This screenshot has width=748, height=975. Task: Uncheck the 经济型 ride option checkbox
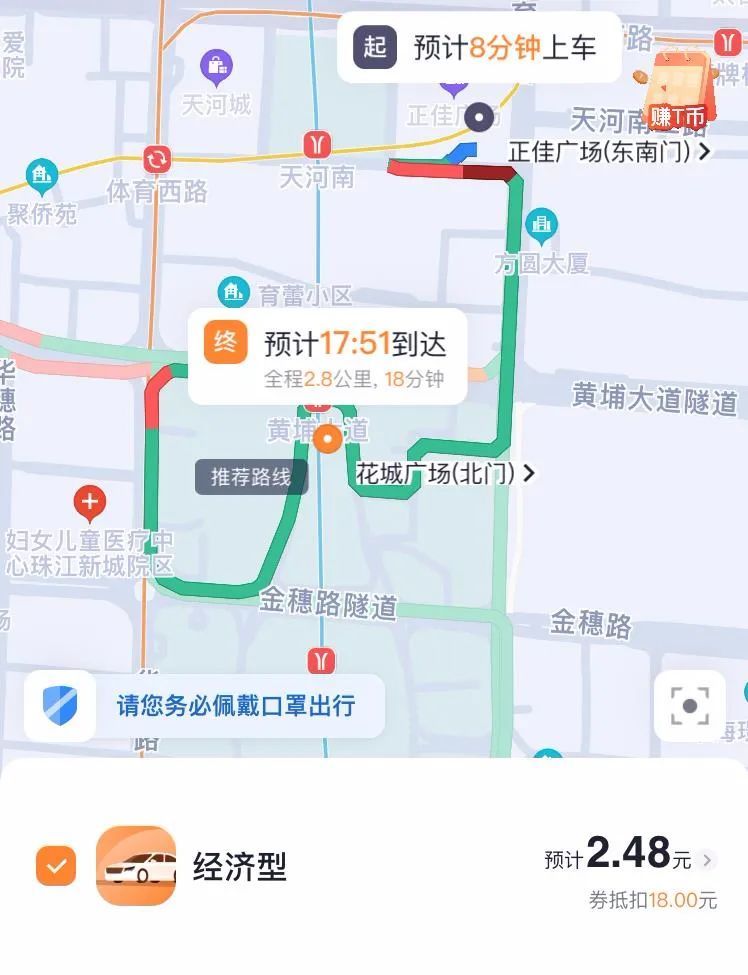(56, 868)
